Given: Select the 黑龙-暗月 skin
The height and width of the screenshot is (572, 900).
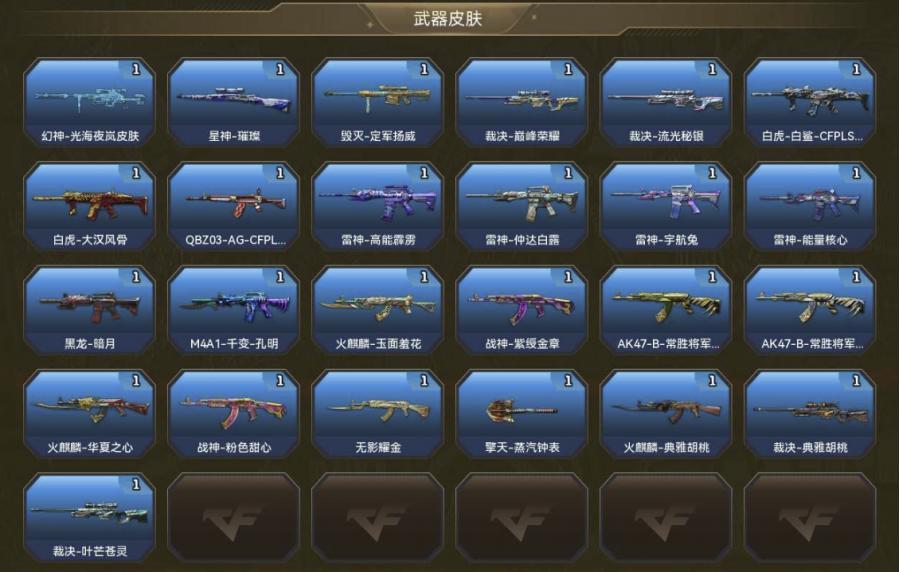Looking at the screenshot, I should pyautogui.click(x=90, y=309).
